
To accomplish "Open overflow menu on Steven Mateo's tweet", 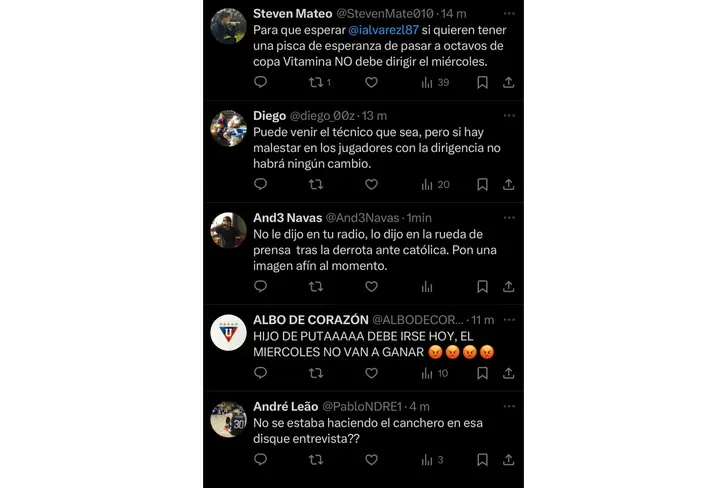I will coord(509,14).
